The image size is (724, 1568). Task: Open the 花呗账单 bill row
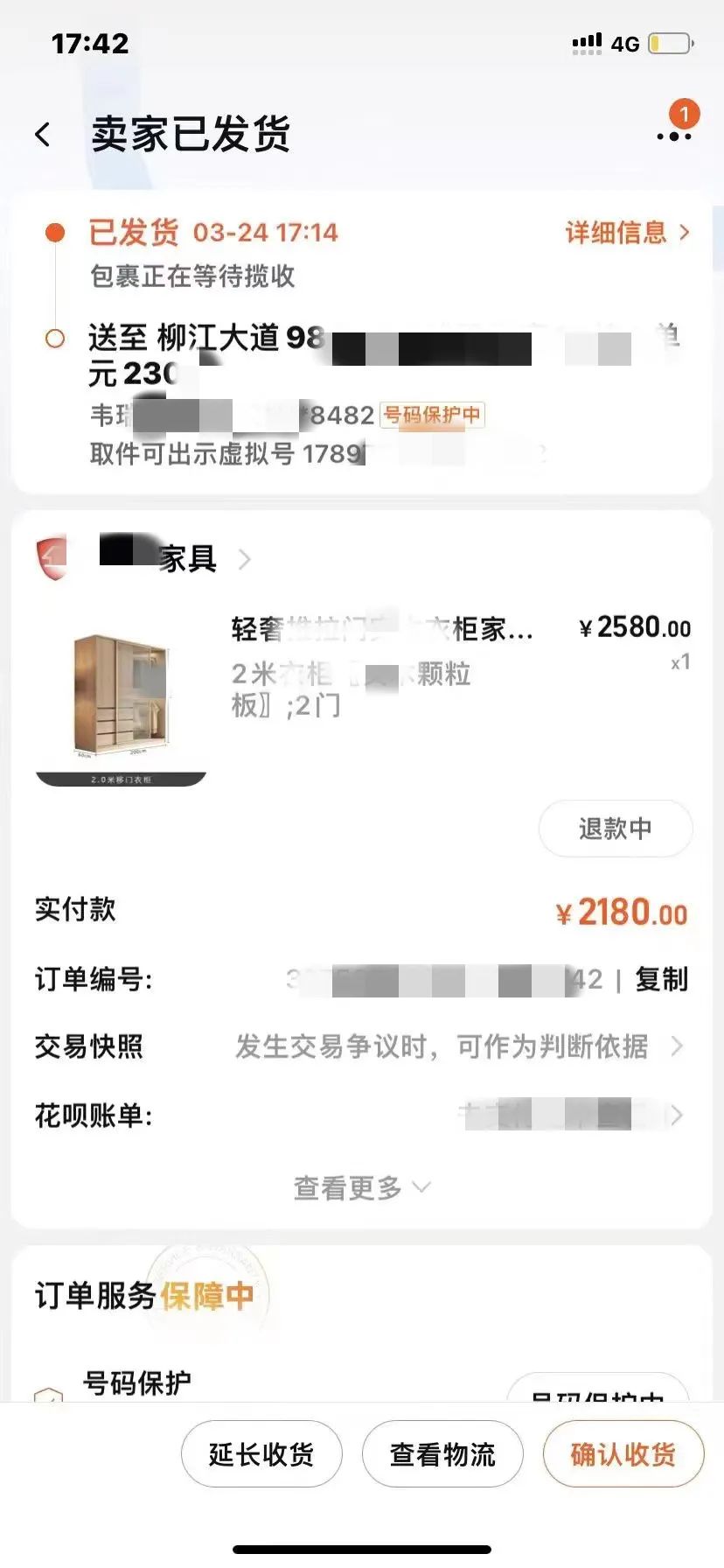tap(361, 1115)
